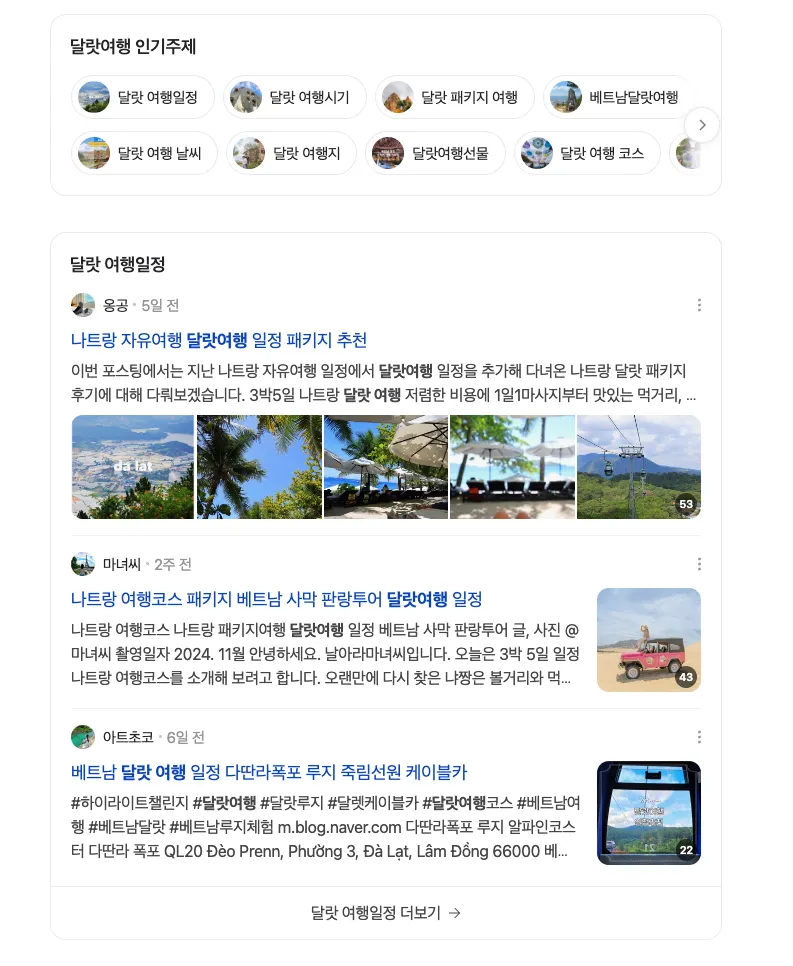Open the overflow menu for 마녀씨's post
Image resolution: width=793 pixels, height=966 pixels.
pyautogui.click(x=699, y=564)
